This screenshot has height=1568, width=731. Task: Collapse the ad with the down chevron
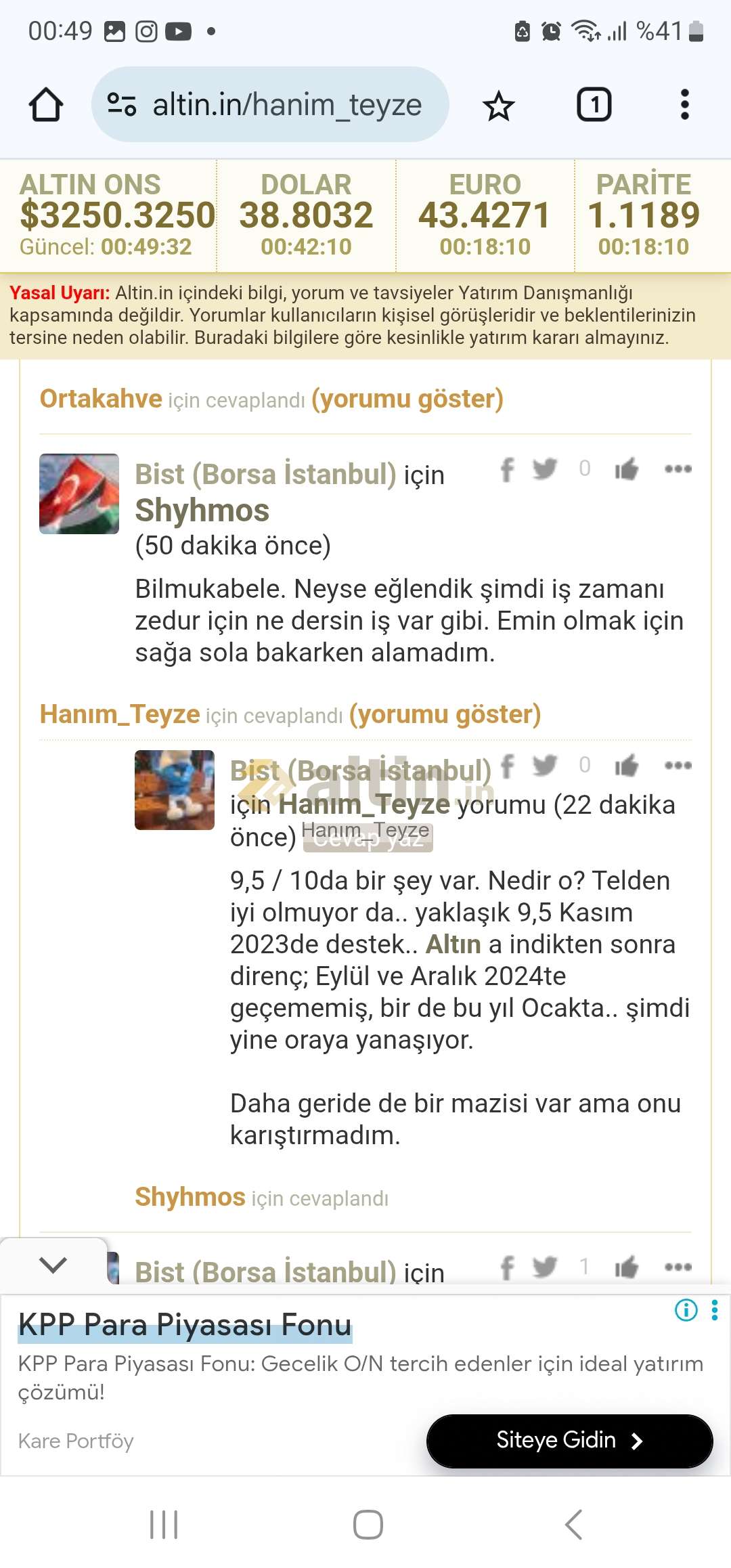[x=53, y=1263]
